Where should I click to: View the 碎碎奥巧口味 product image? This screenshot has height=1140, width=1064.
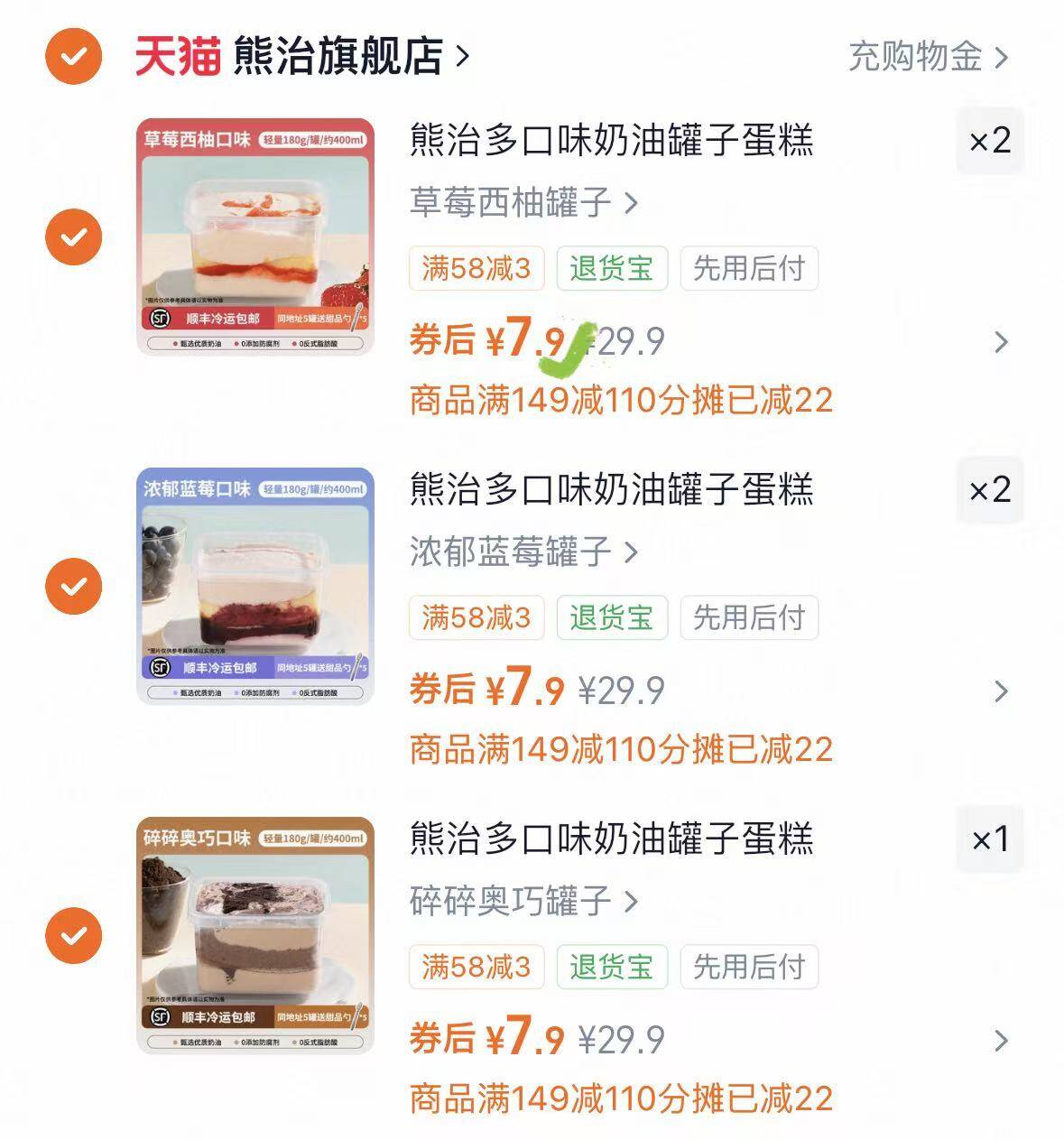point(255,935)
